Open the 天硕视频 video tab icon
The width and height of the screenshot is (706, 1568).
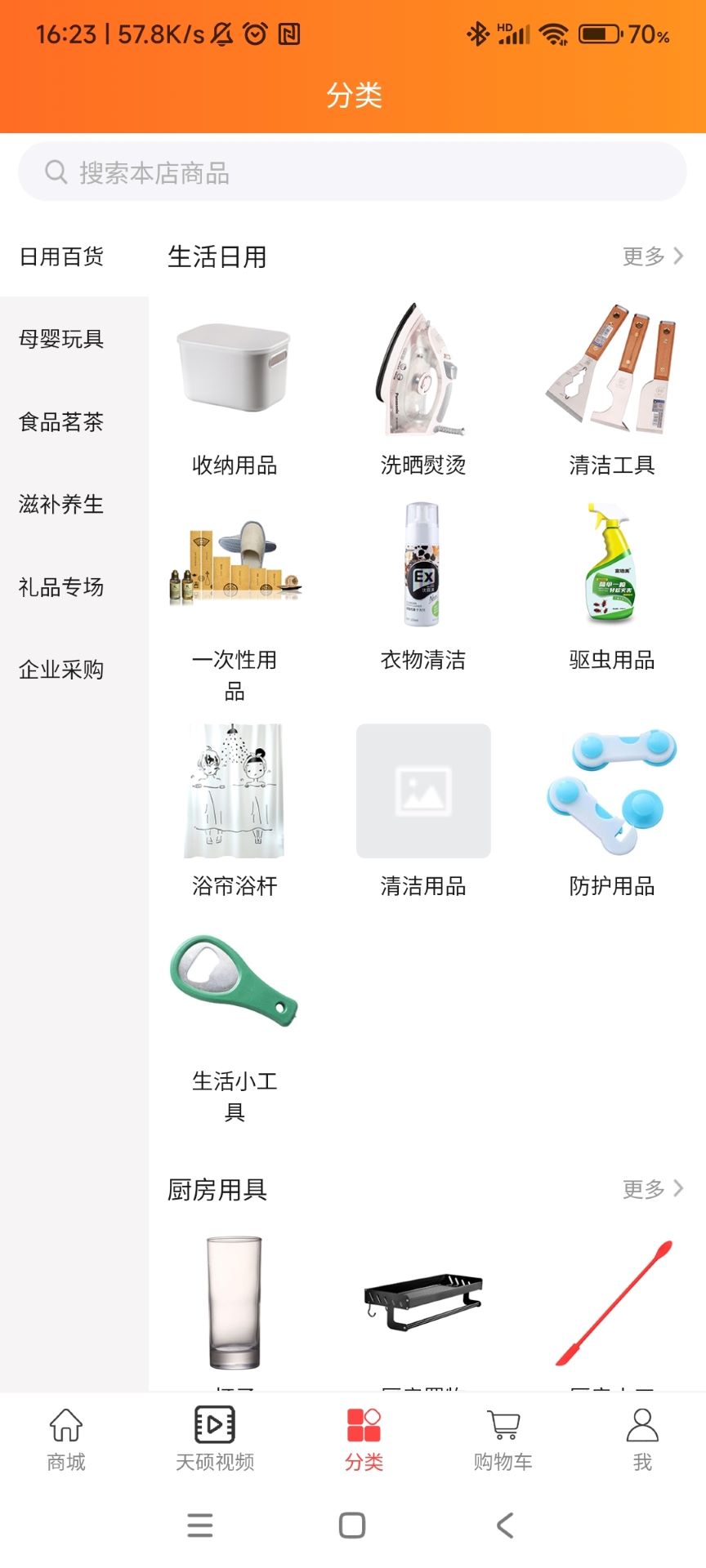[x=212, y=1425]
